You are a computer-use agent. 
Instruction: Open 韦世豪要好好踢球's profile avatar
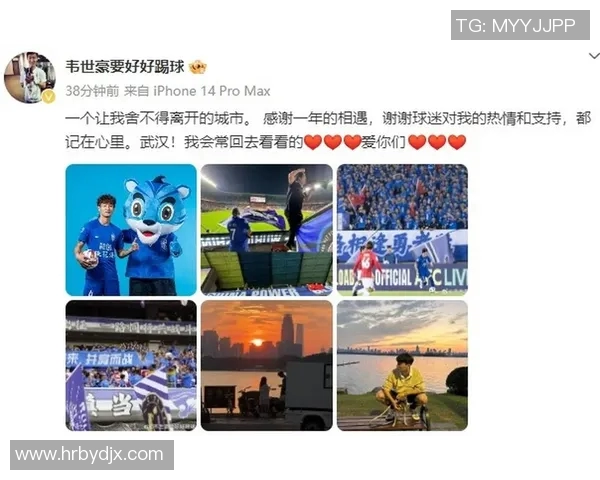click(x=29, y=76)
